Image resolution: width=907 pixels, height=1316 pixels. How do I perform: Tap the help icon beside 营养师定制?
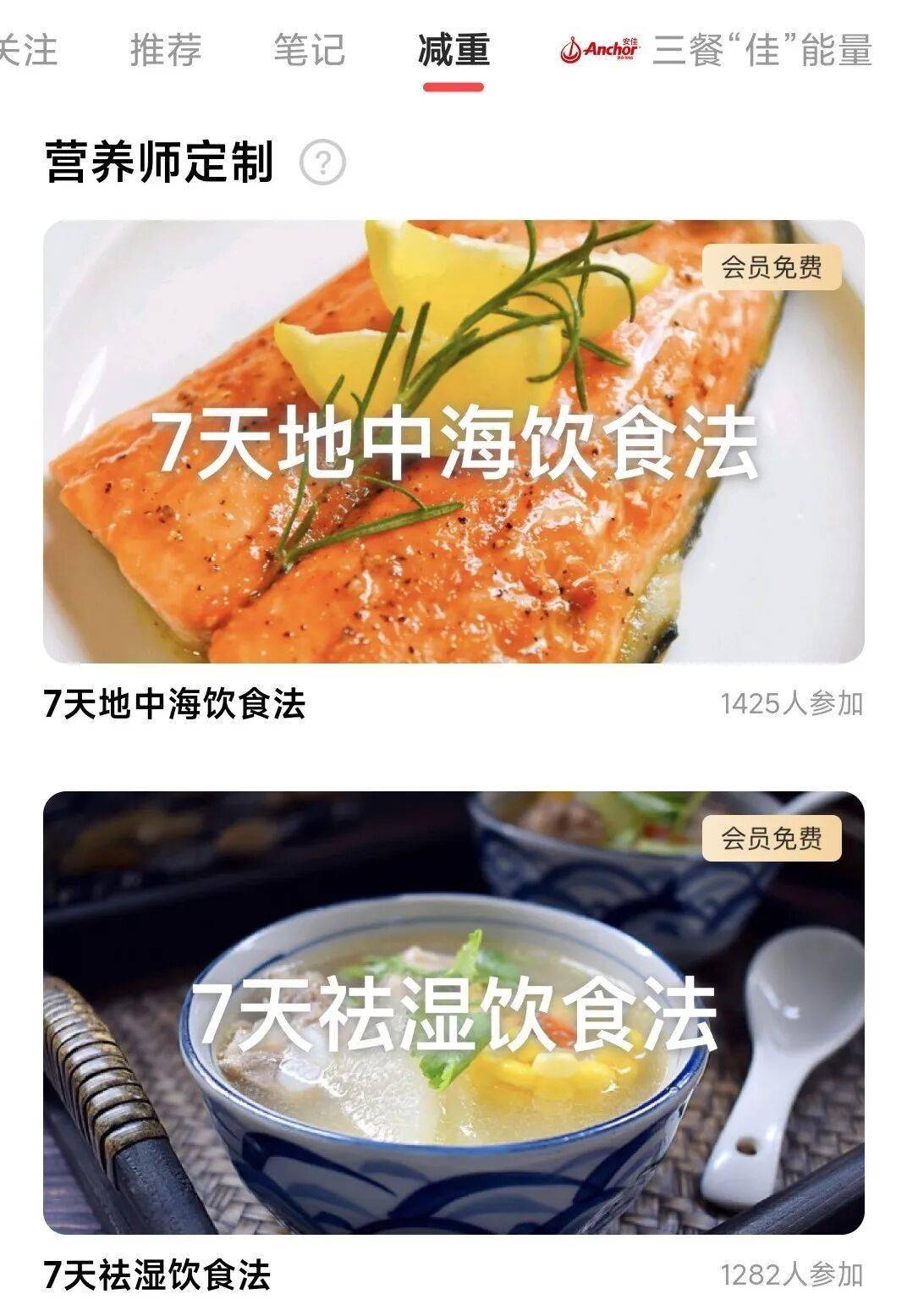[x=322, y=162]
